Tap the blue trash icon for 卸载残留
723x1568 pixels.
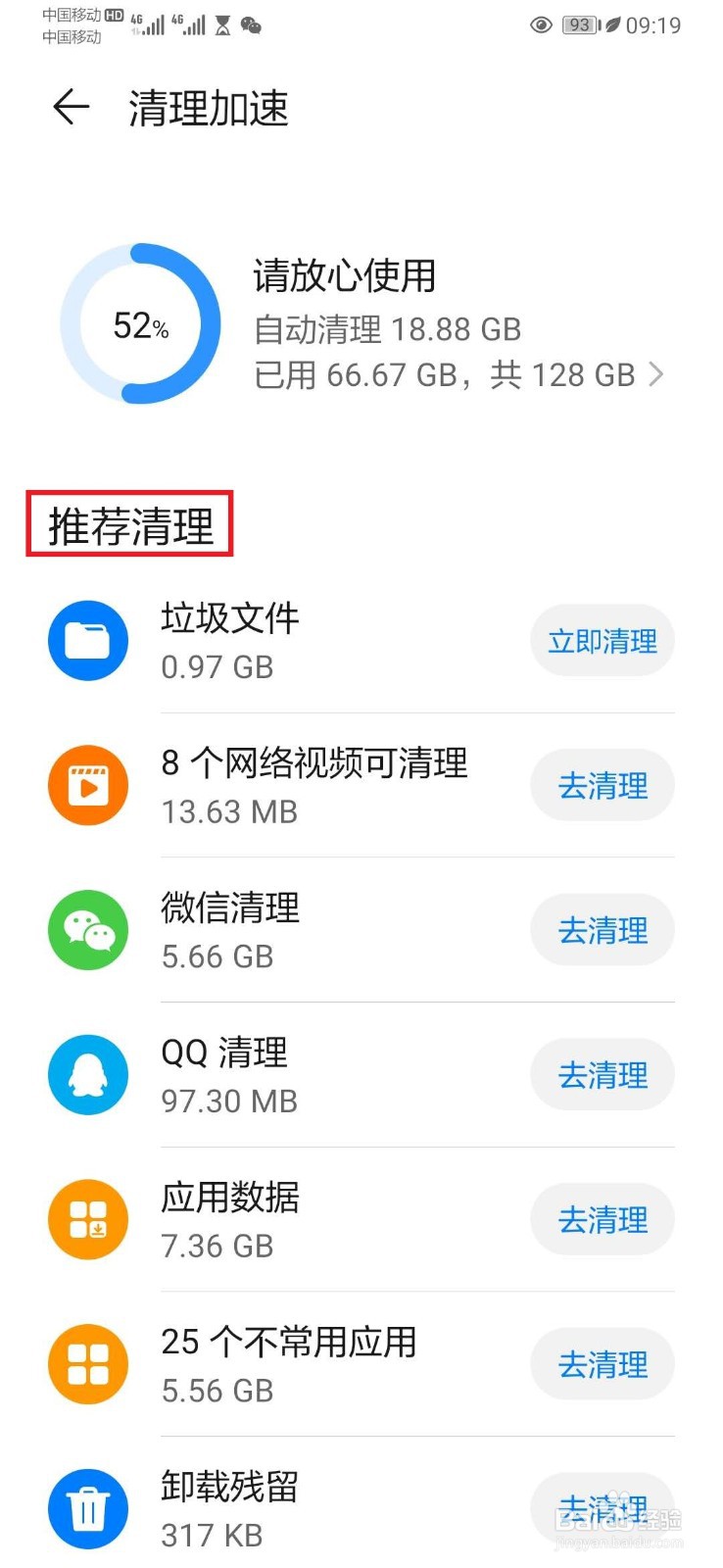(87, 1508)
